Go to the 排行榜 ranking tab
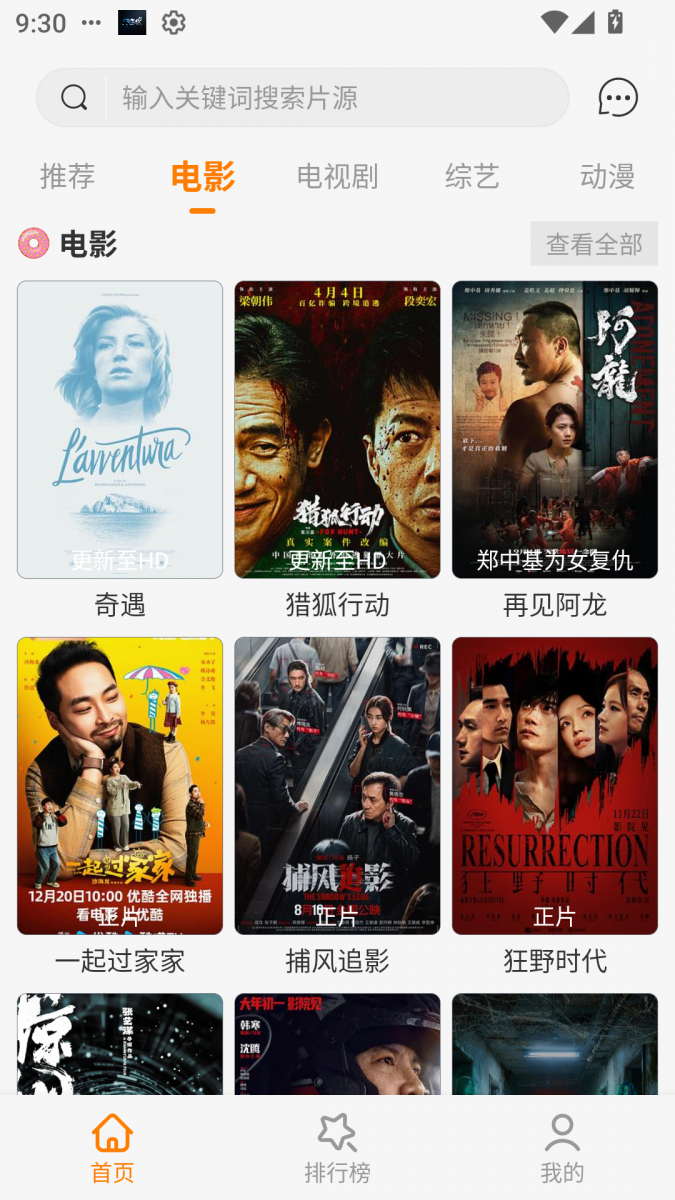Viewport: 675px width, 1200px height. click(x=337, y=1148)
